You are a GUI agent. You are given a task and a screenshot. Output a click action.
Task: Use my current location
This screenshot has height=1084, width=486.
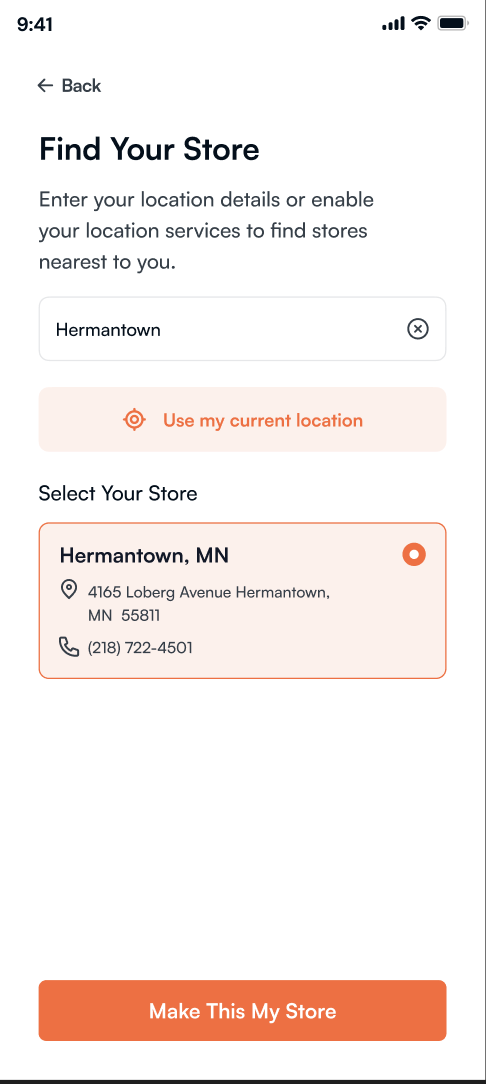click(242, 420)
